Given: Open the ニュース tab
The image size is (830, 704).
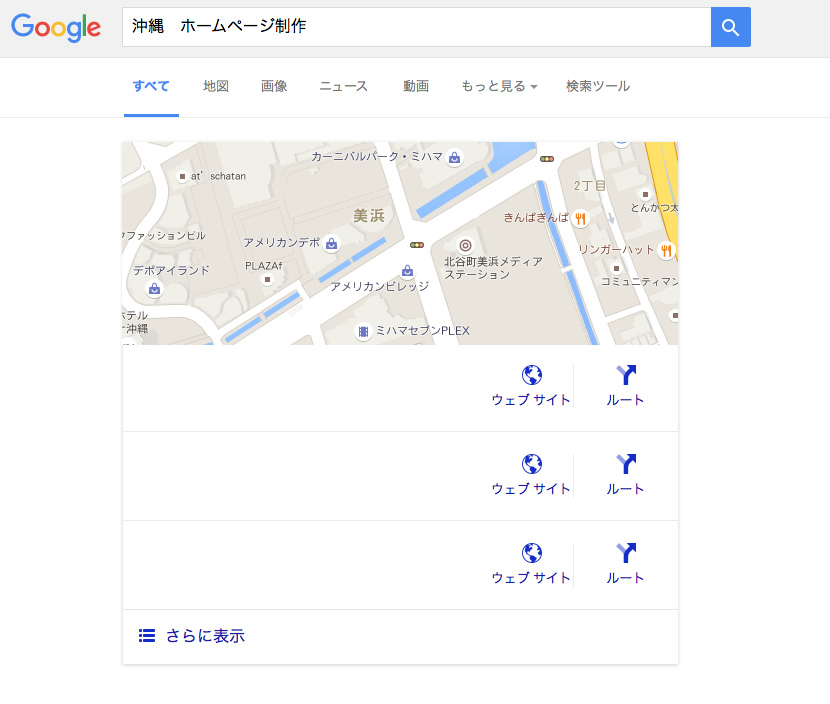Looking at the screenshot, I should click(x=343, y=86).
